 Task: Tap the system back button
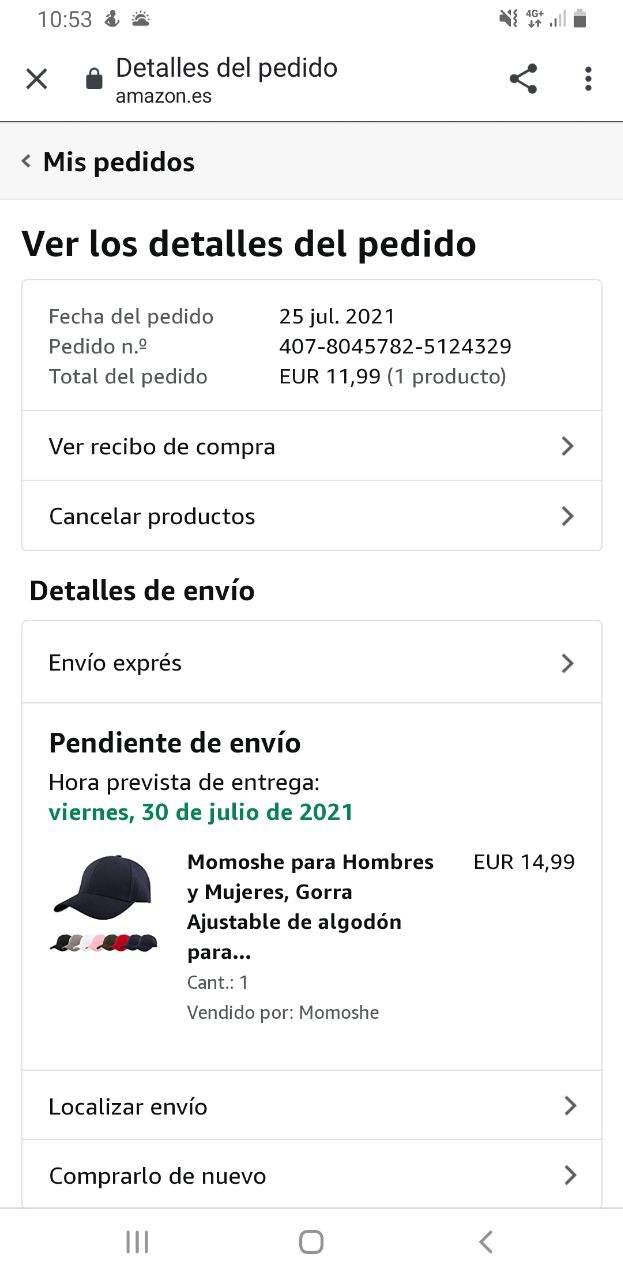tap(486, 1242)
